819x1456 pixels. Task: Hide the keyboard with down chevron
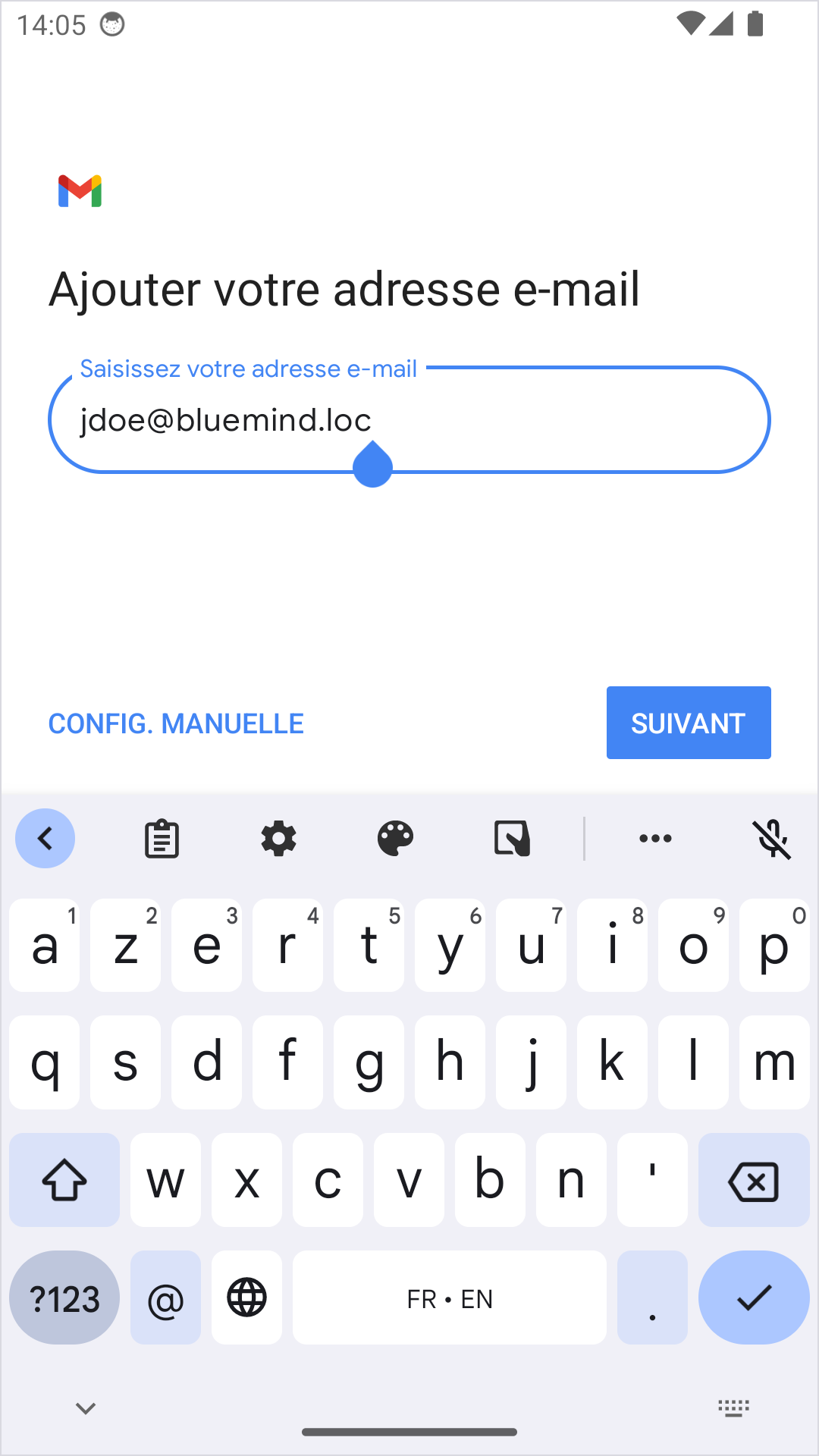[x=86, y=1408]
